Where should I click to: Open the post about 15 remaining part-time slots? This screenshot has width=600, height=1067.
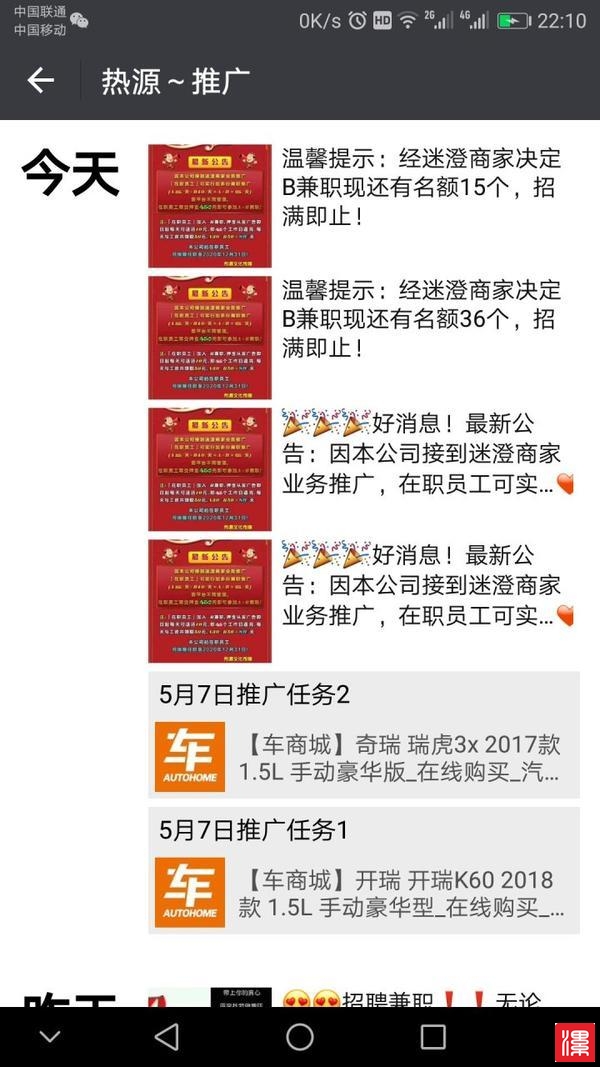[x=420, y=187]
